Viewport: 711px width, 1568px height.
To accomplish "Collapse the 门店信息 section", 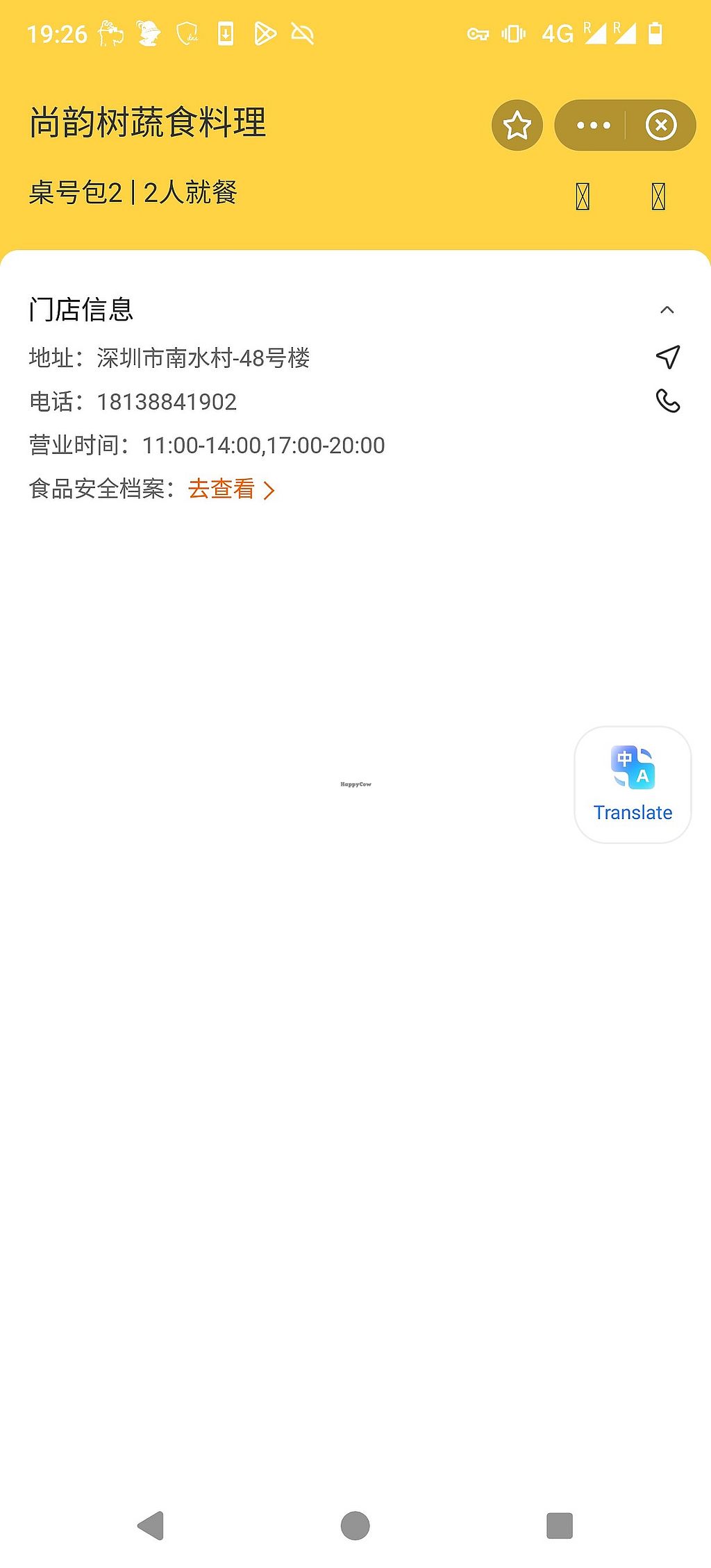I will click(x=667, y=310).
